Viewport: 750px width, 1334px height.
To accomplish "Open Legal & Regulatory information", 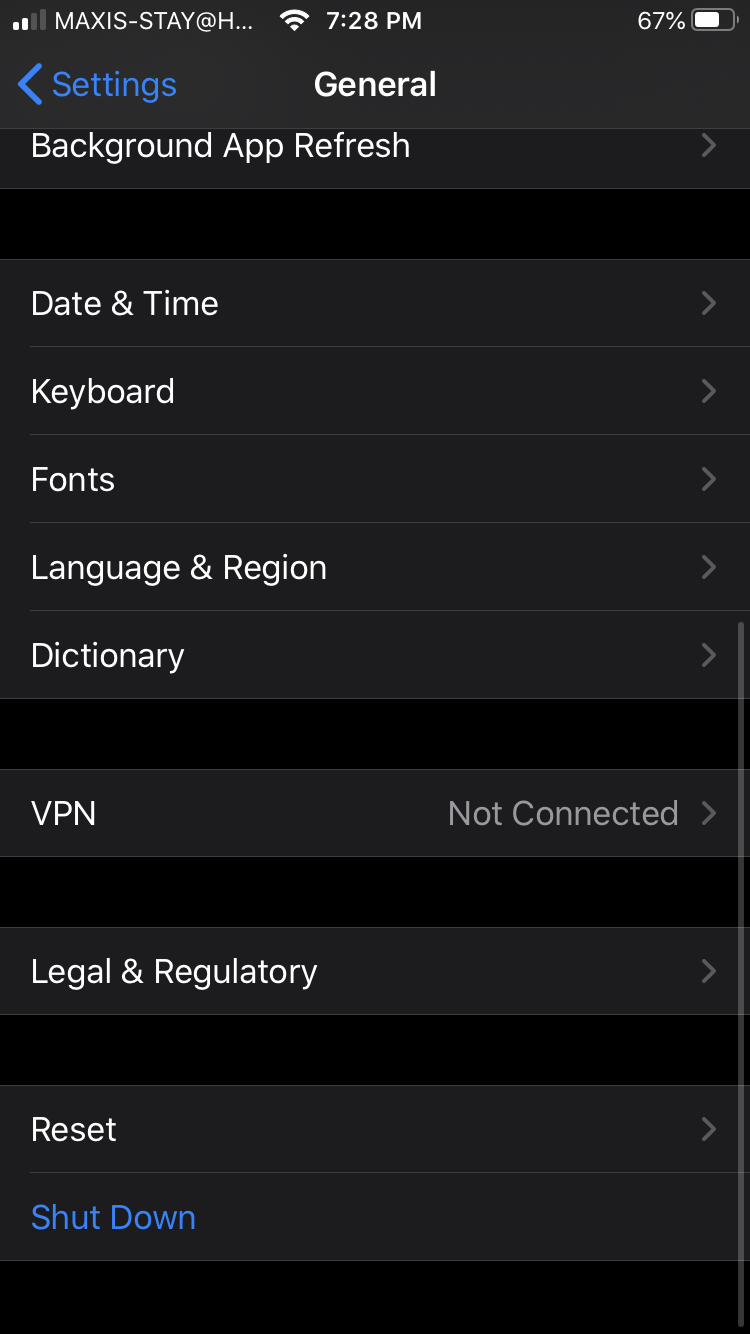I will tap(375, 972).
